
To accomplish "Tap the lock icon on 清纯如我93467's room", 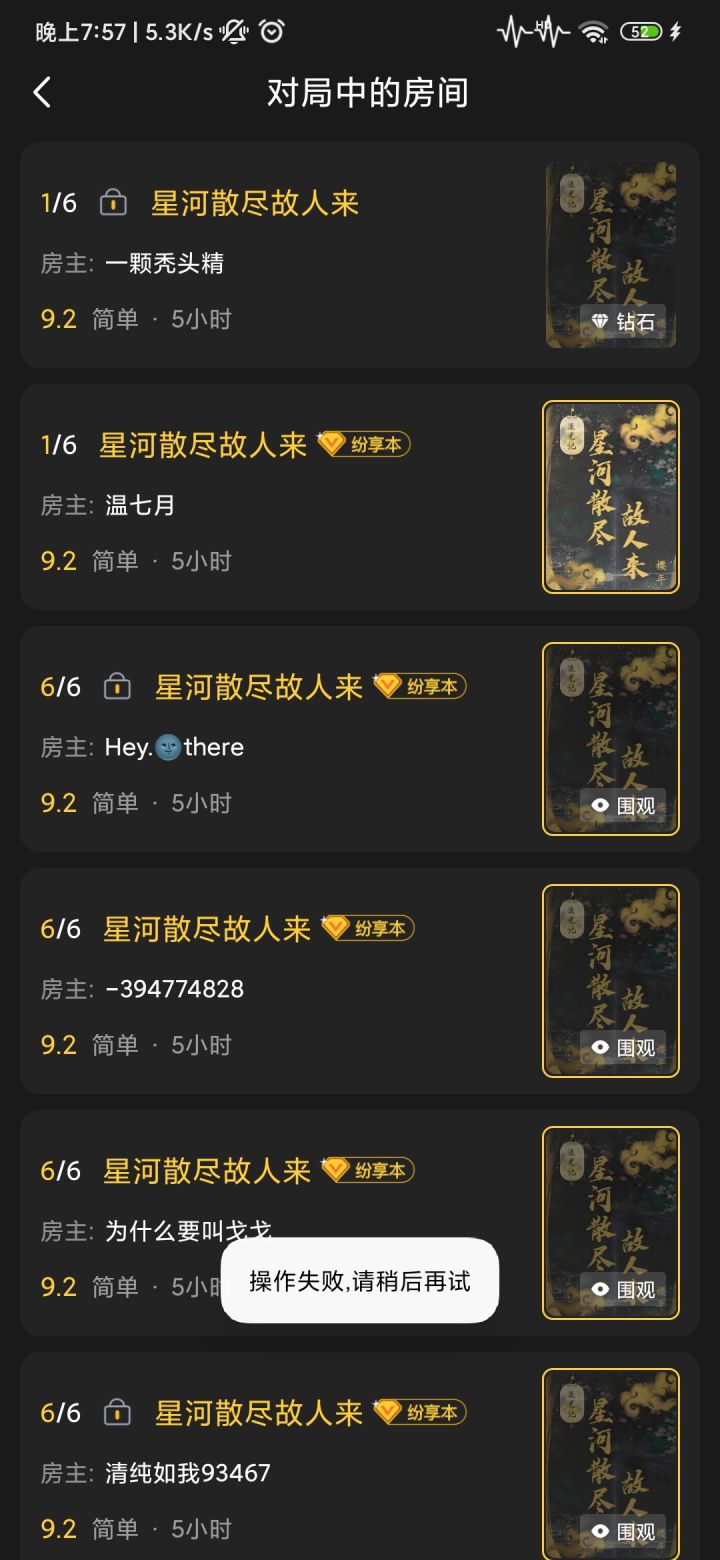I will click(117, 1413).
